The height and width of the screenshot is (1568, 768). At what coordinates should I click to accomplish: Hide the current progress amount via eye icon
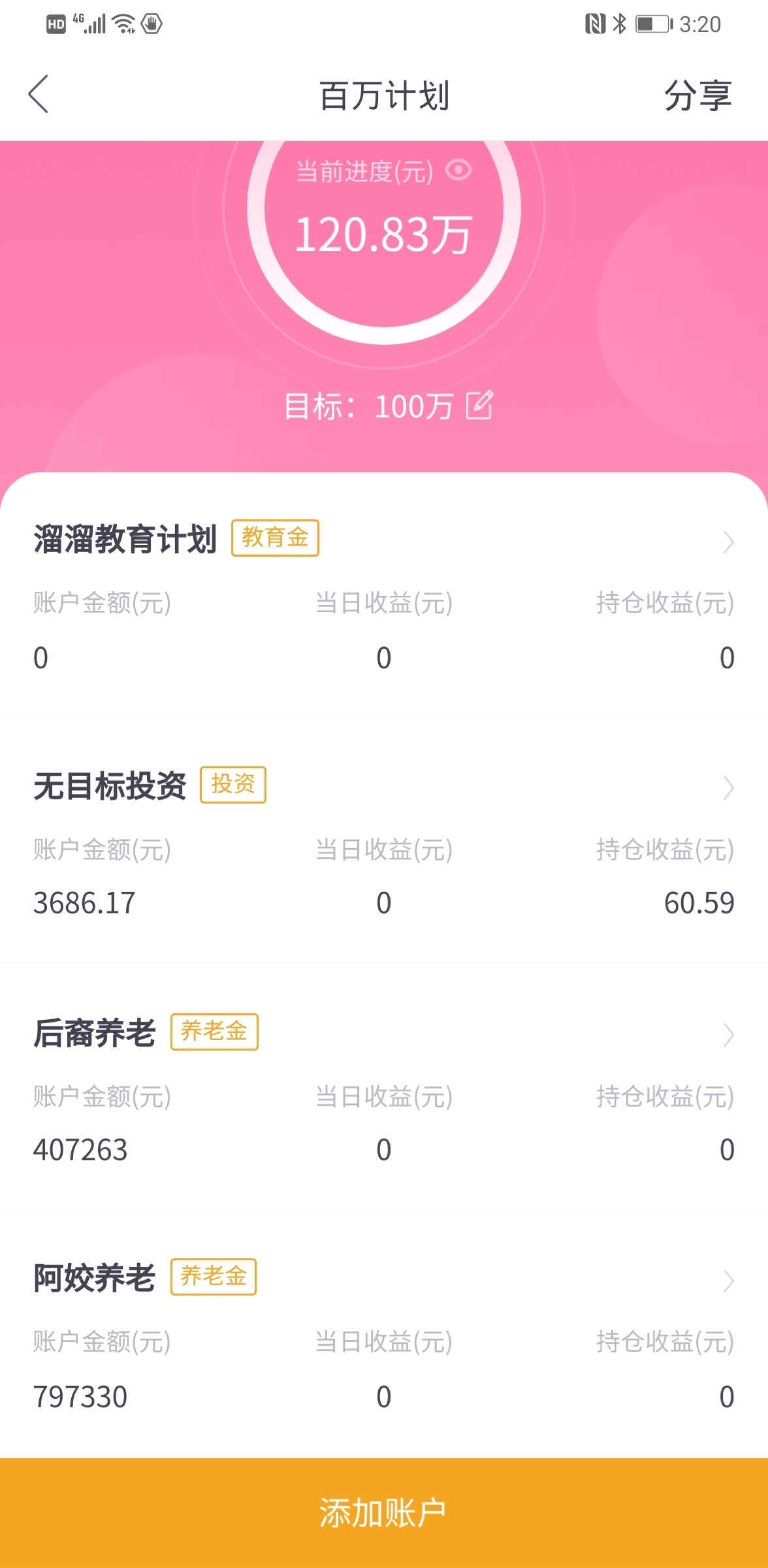coord(458,171)
